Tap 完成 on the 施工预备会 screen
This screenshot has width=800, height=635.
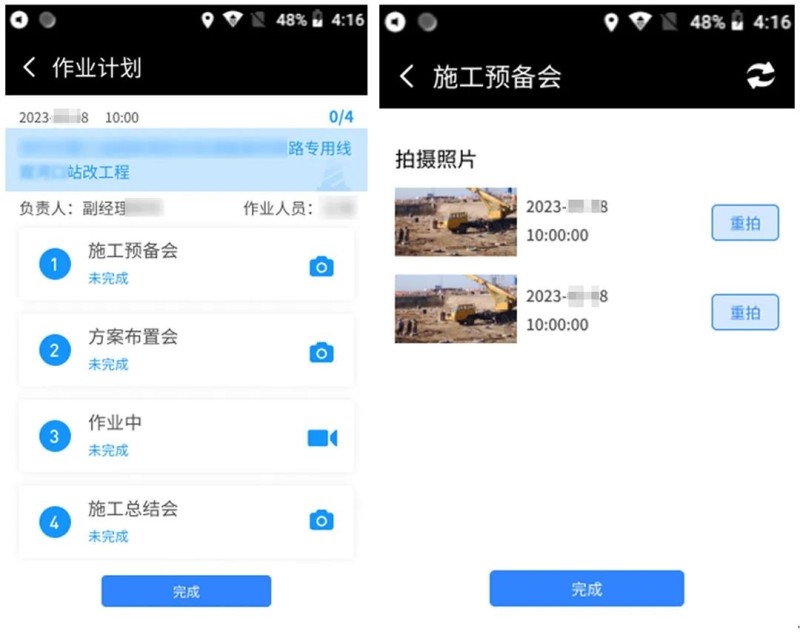586,589
